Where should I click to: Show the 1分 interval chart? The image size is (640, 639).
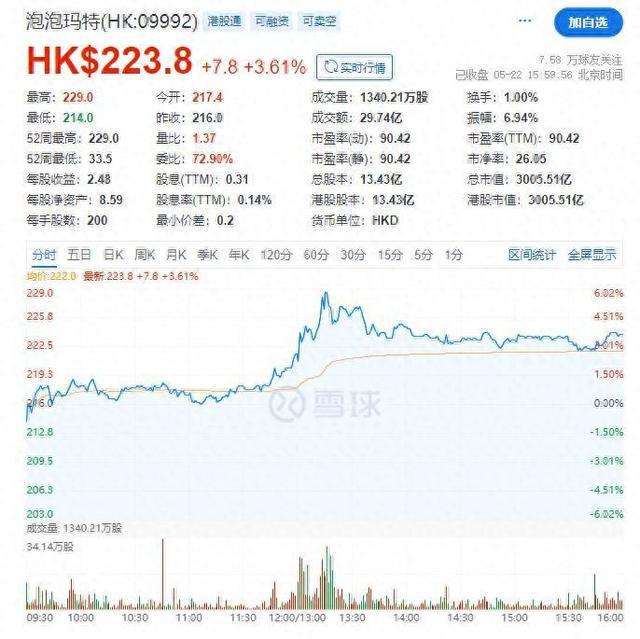click(454, 256)
